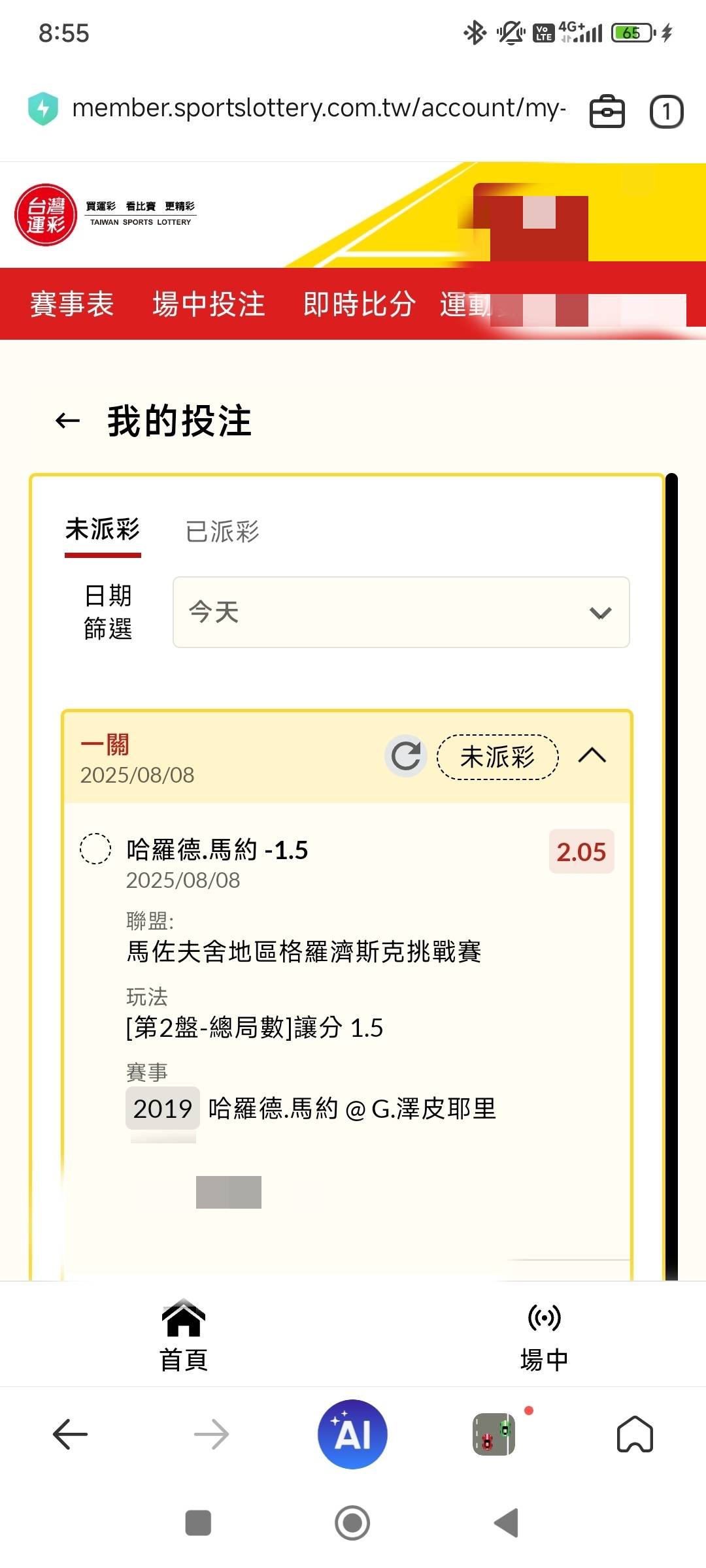Open the browser tab switcher

click(666, 111)
